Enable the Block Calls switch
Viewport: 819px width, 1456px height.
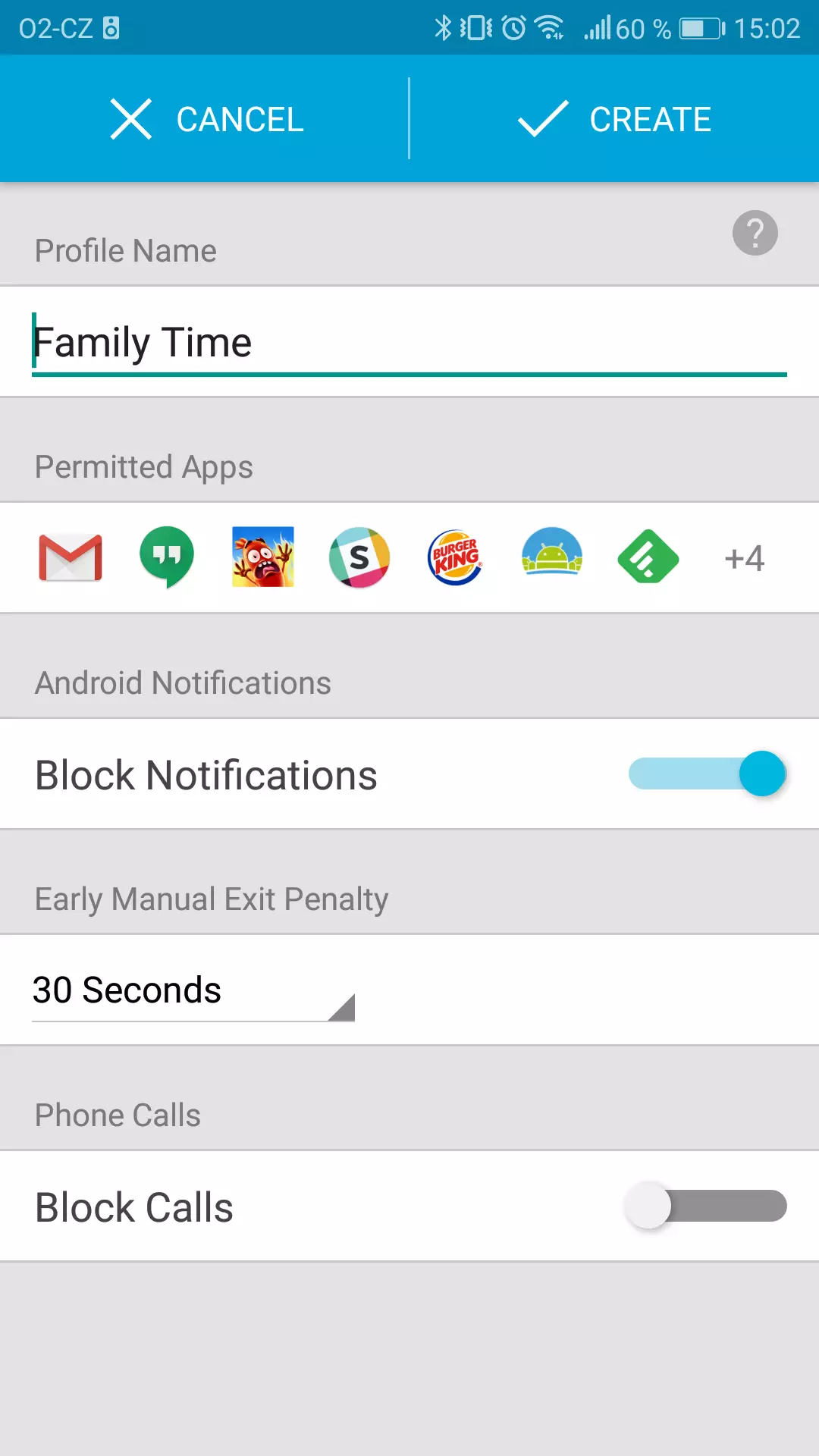coord(705,1206)
